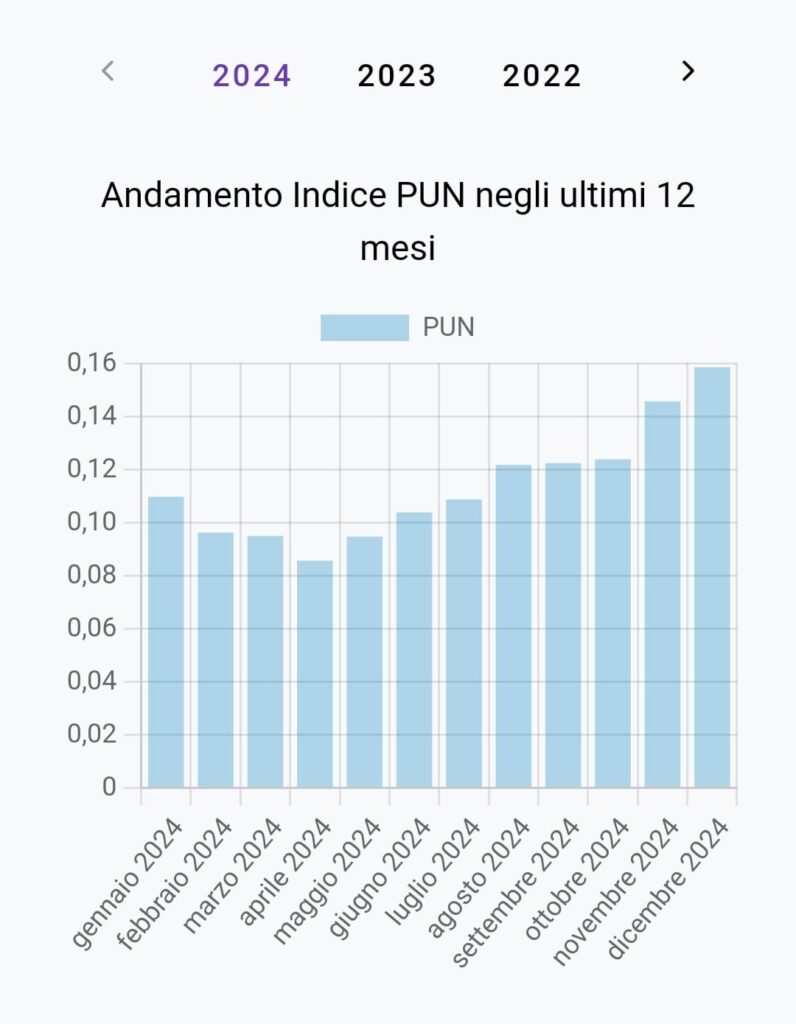Toggle the PUN legend item

[x=398, y=327]
